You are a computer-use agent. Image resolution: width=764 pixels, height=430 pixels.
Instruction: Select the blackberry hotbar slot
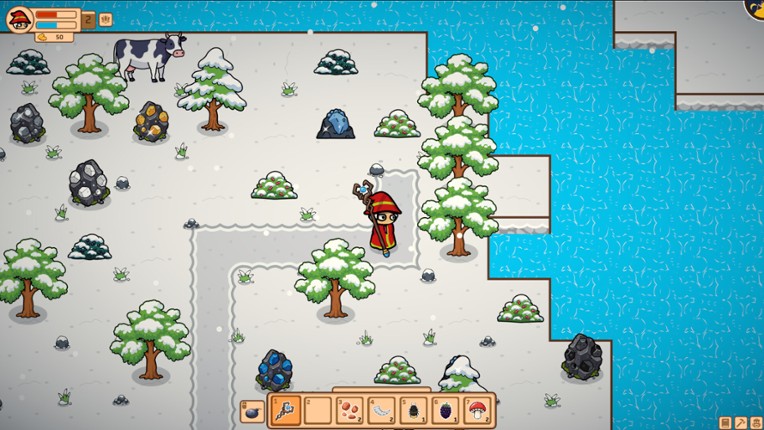445,410
